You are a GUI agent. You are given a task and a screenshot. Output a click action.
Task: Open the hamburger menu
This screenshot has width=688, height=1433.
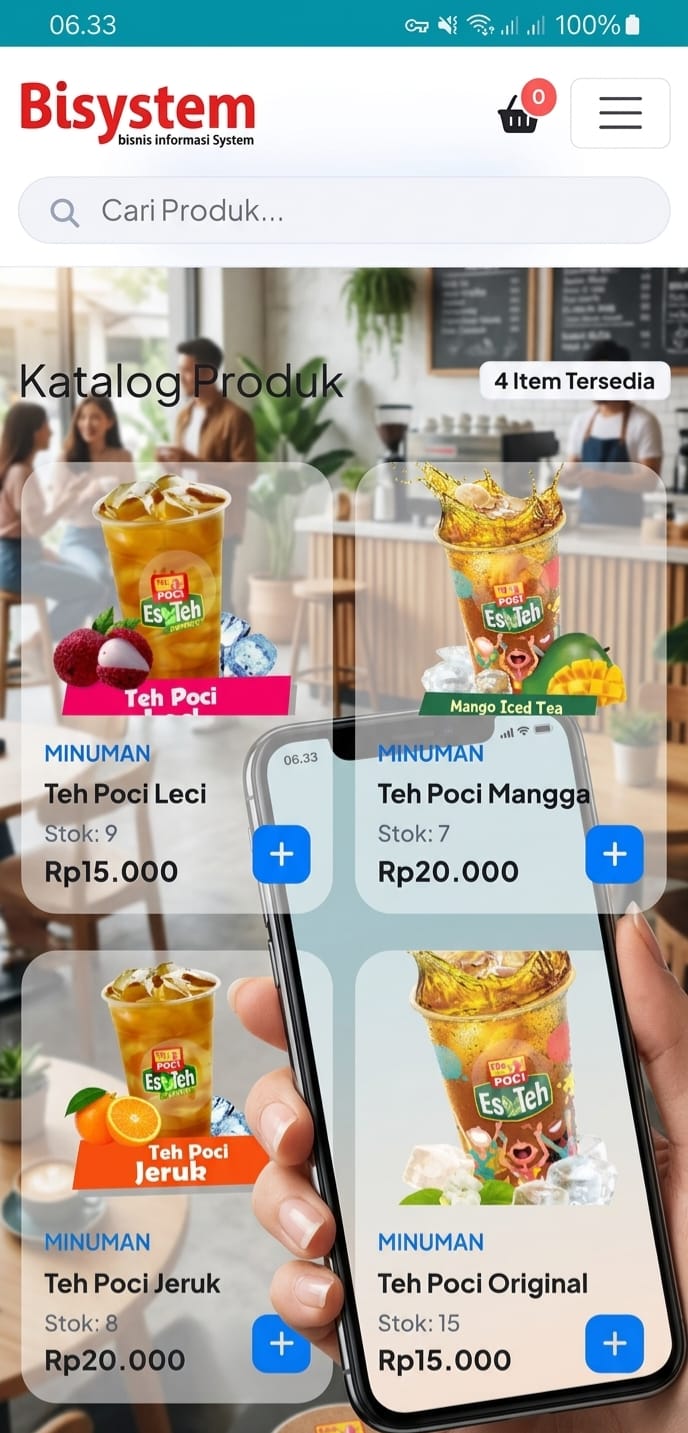pos(620,113)
